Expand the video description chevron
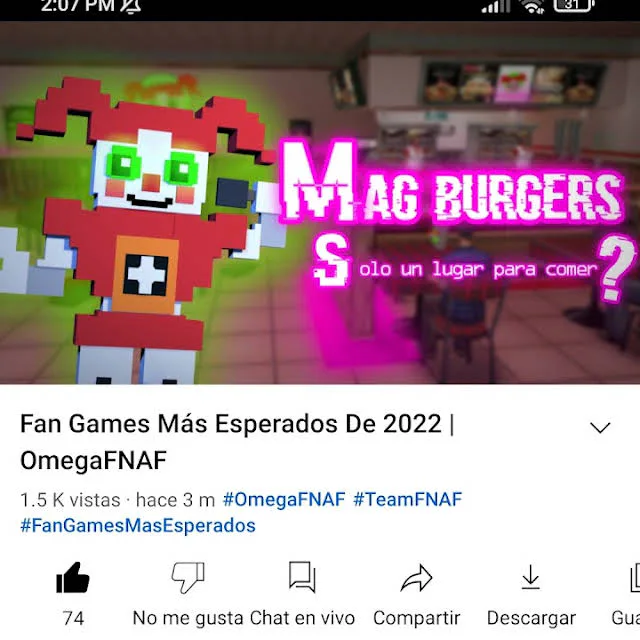This screenshot has width=640, height=640. coord(600,428)
